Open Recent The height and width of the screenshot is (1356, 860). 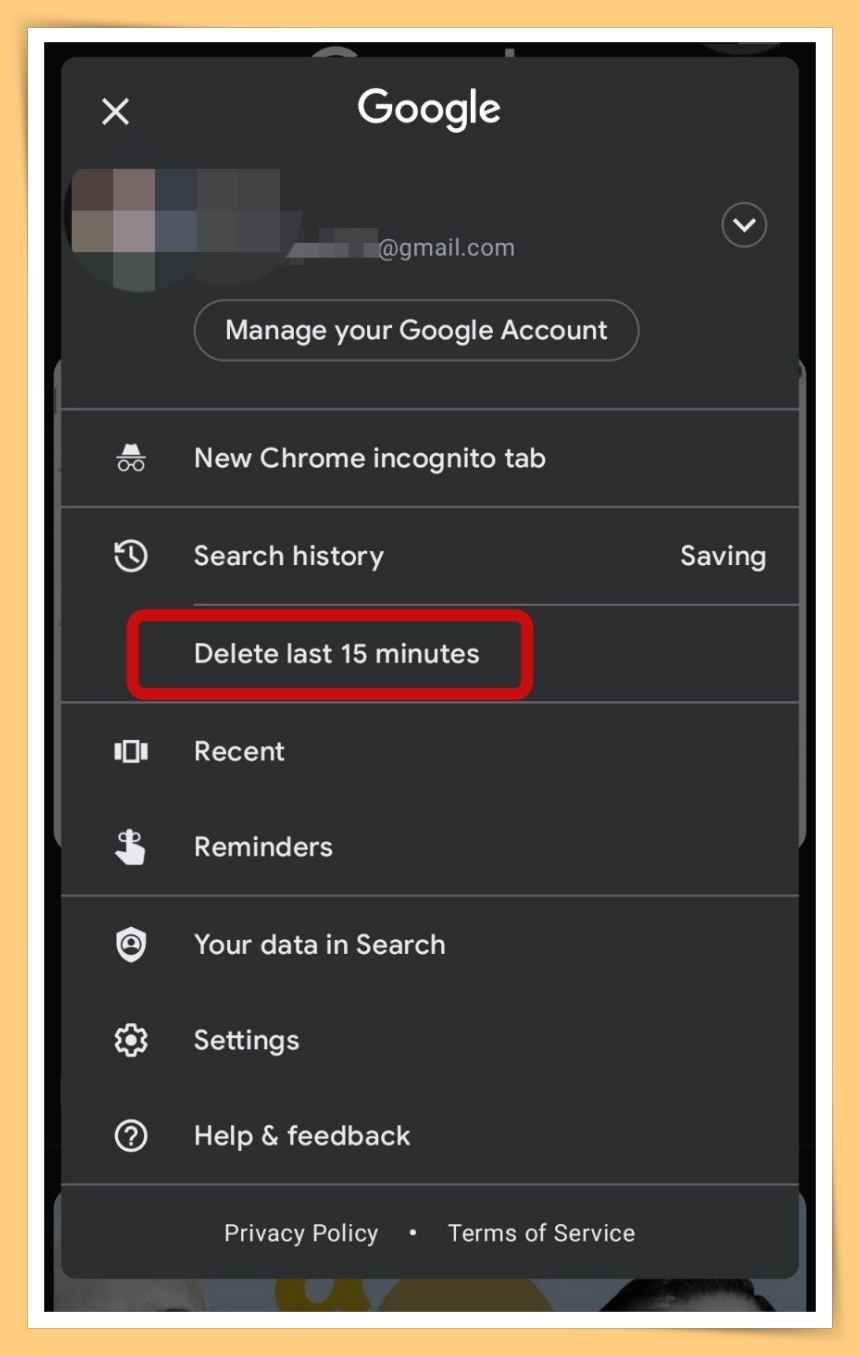[x=239, y=752]
